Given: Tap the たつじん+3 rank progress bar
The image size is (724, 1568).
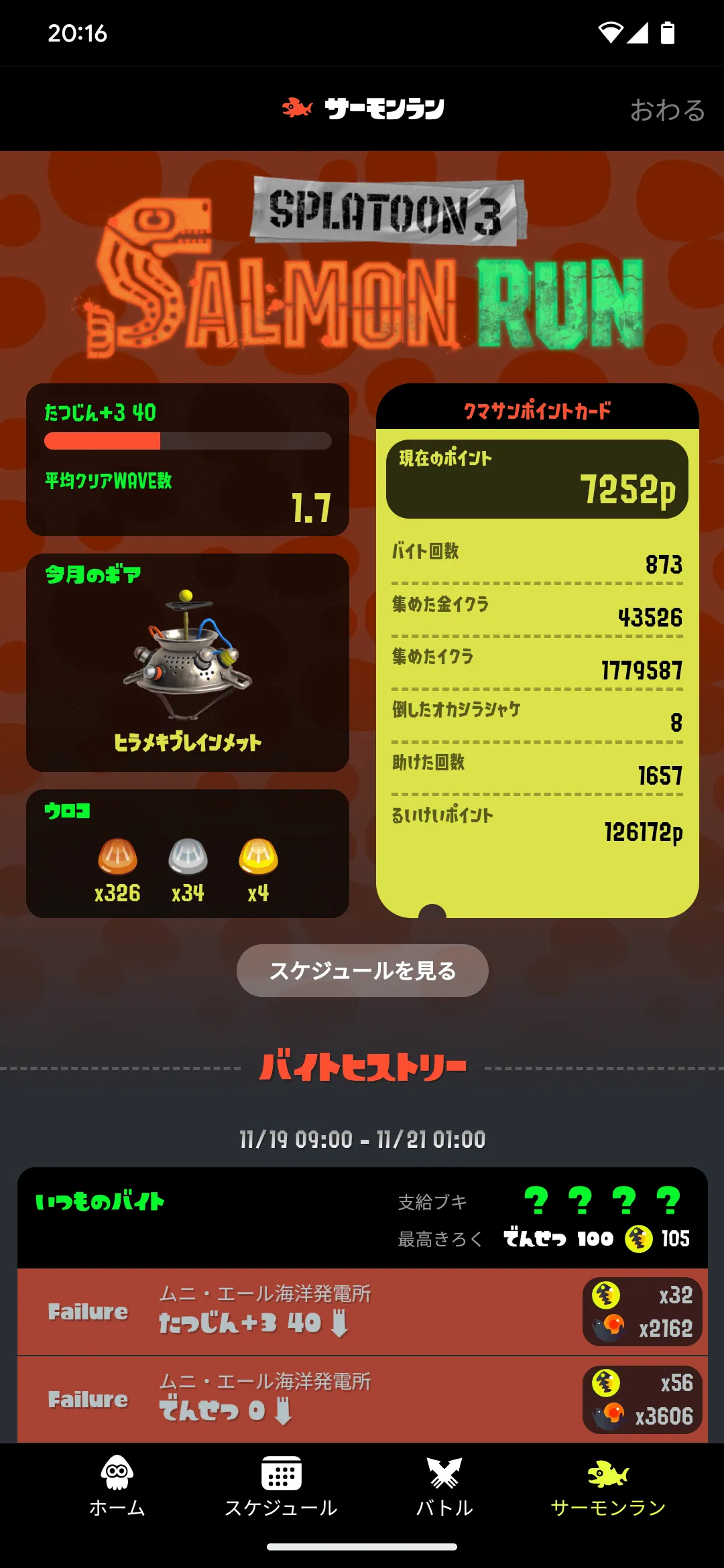Looking at the screenshot, I should [x=186, y=440].
